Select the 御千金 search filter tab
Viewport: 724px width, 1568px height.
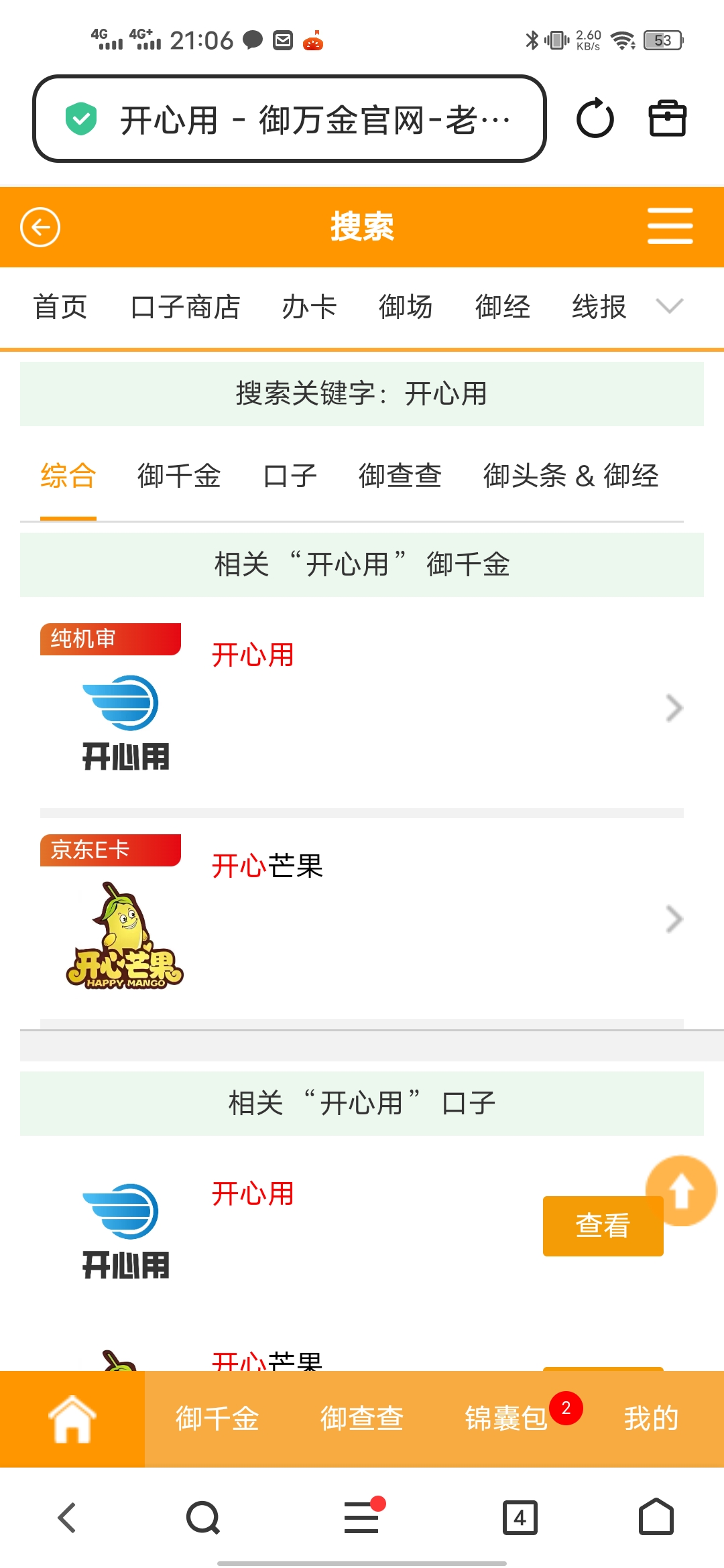(179, 476)
